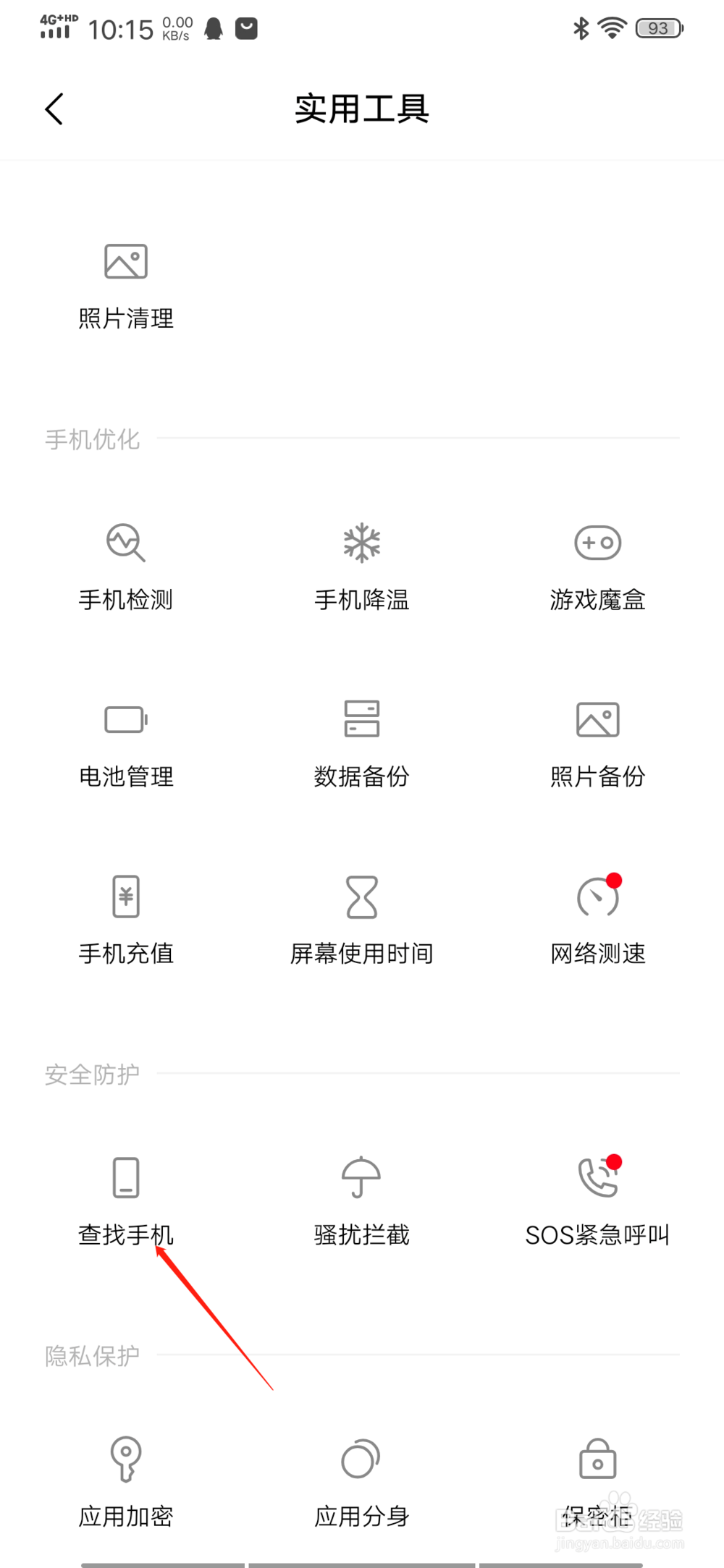724x1568 pixels.
Task: Tap 手机充值 tool
Action: 126,922
